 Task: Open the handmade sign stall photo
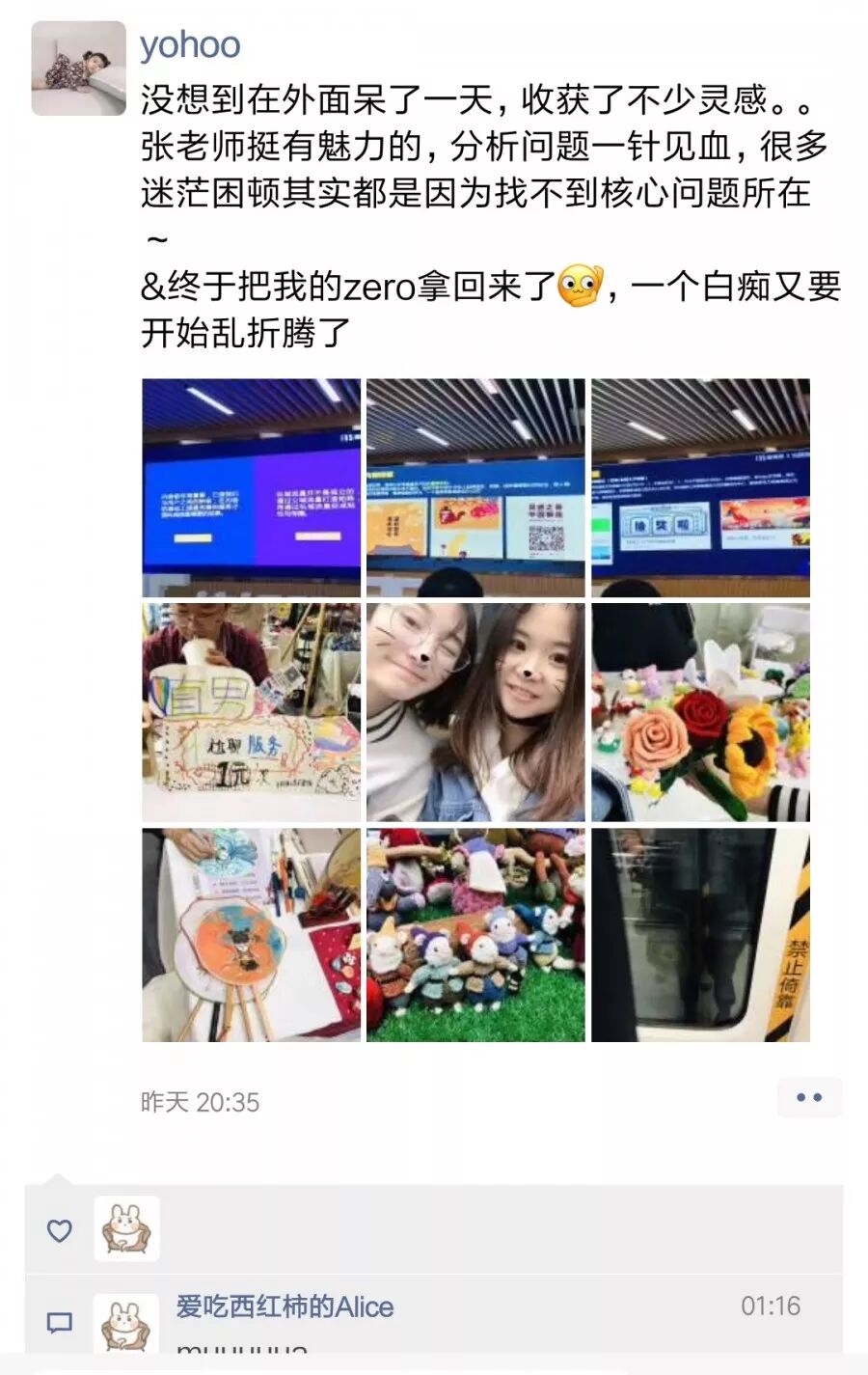(x=251, y=712)
